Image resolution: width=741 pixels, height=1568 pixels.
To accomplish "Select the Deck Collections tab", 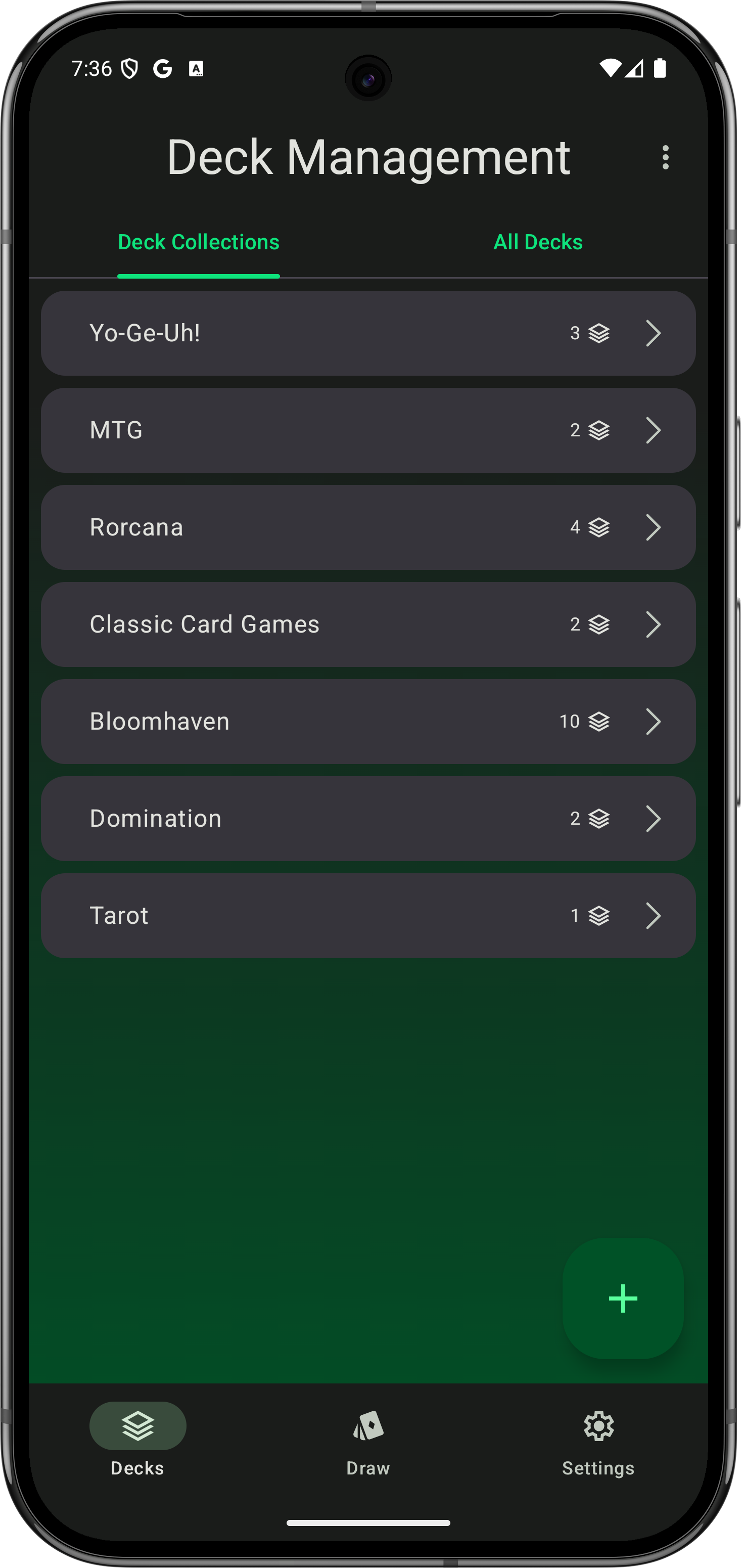I will pos(198,242).
